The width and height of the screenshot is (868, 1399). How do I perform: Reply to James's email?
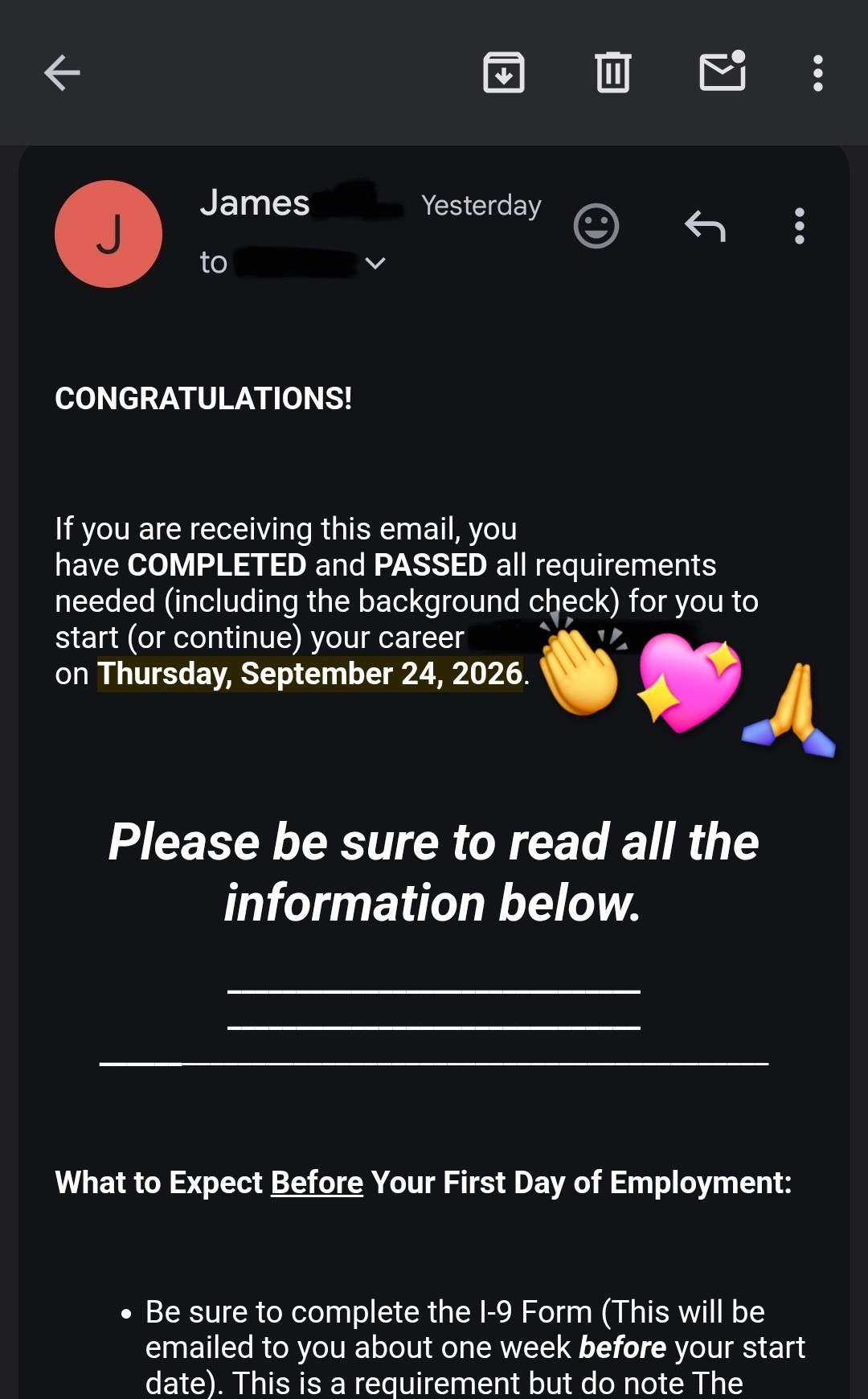click(x=705, y=226)
